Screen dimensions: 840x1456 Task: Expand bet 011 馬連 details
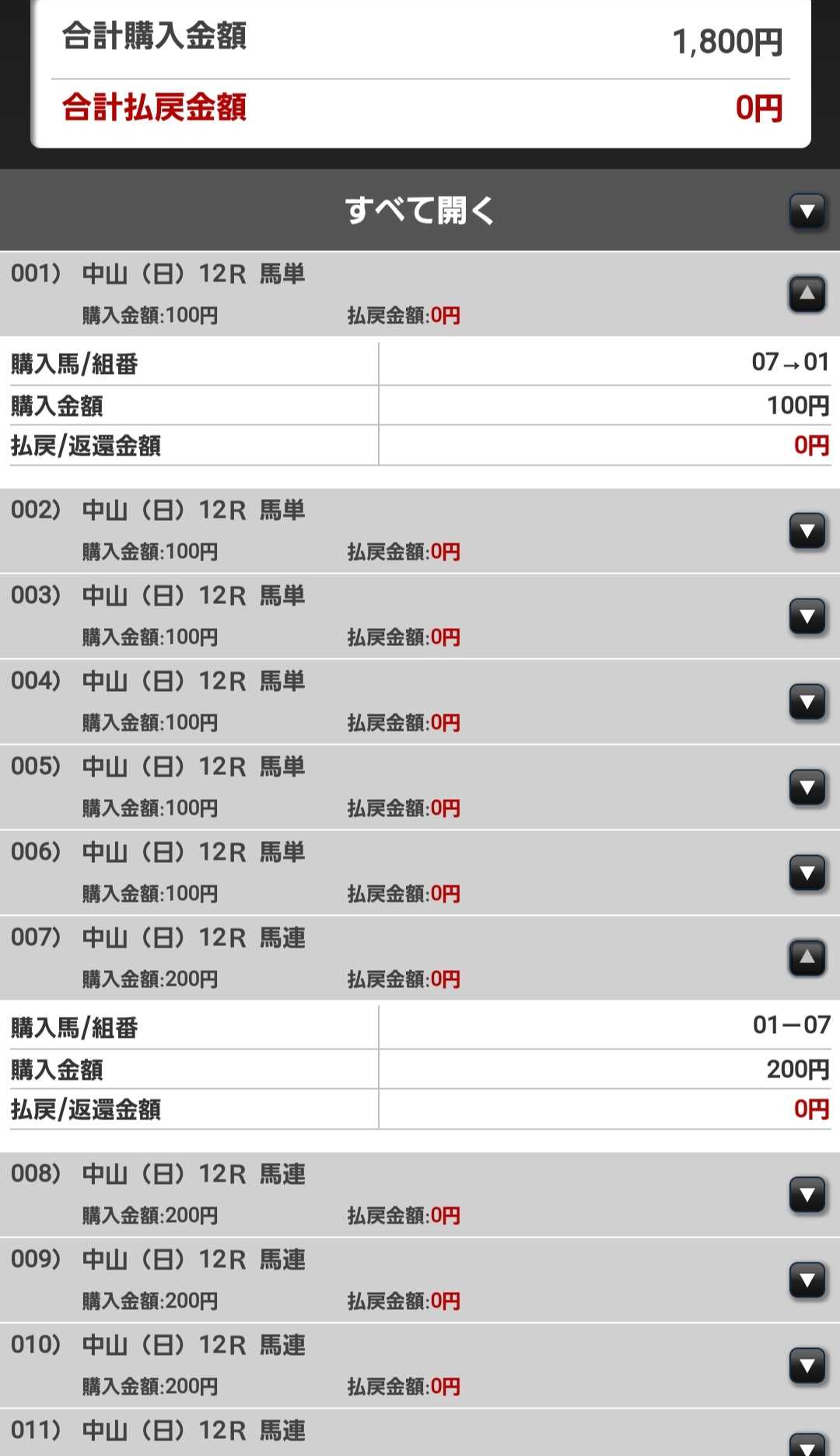tap(807, 1444)
